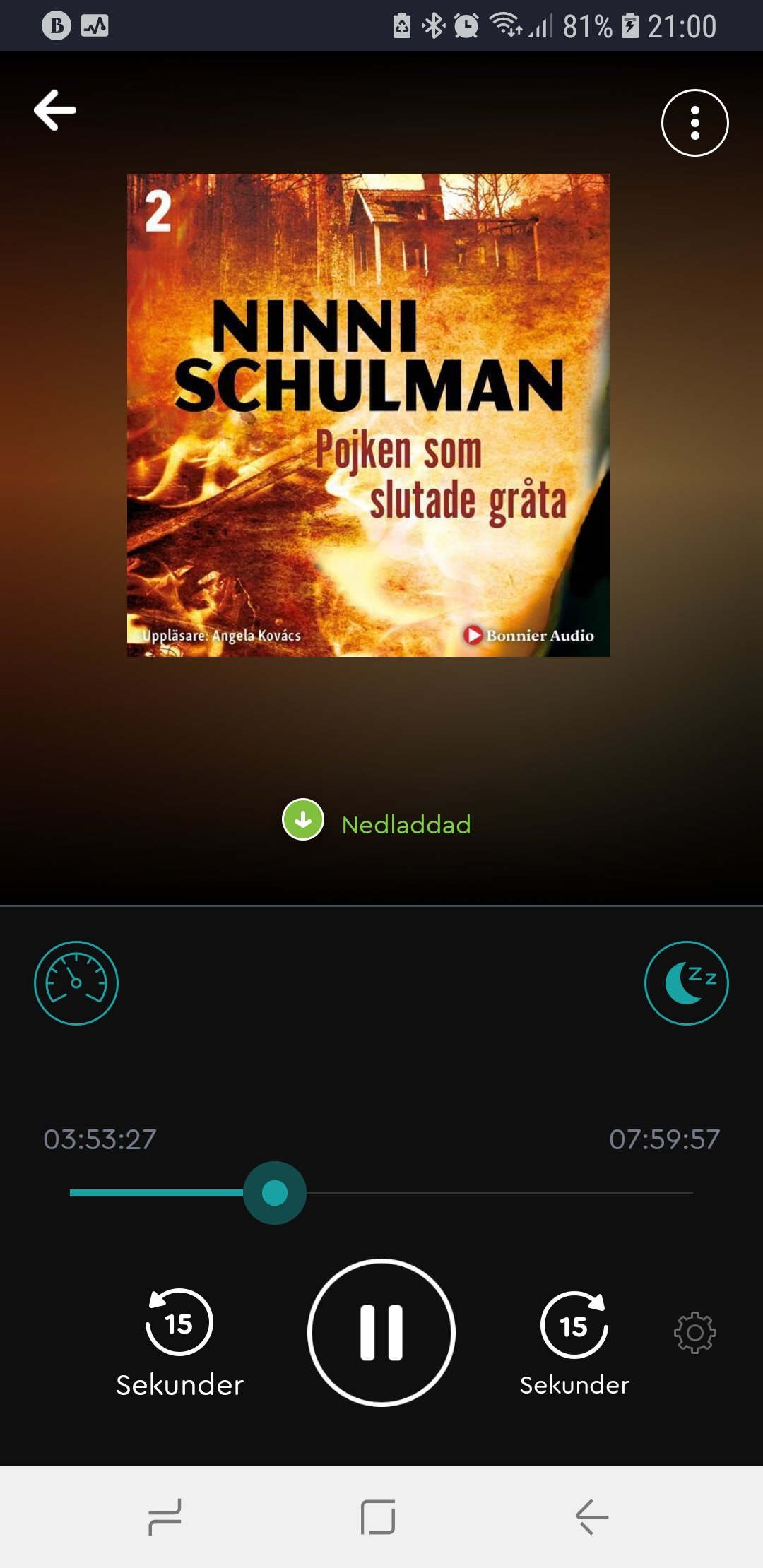Screen dimensions: 763x1568
Task: Rewind 15 Sekunder
Action: coord(179,1342)
